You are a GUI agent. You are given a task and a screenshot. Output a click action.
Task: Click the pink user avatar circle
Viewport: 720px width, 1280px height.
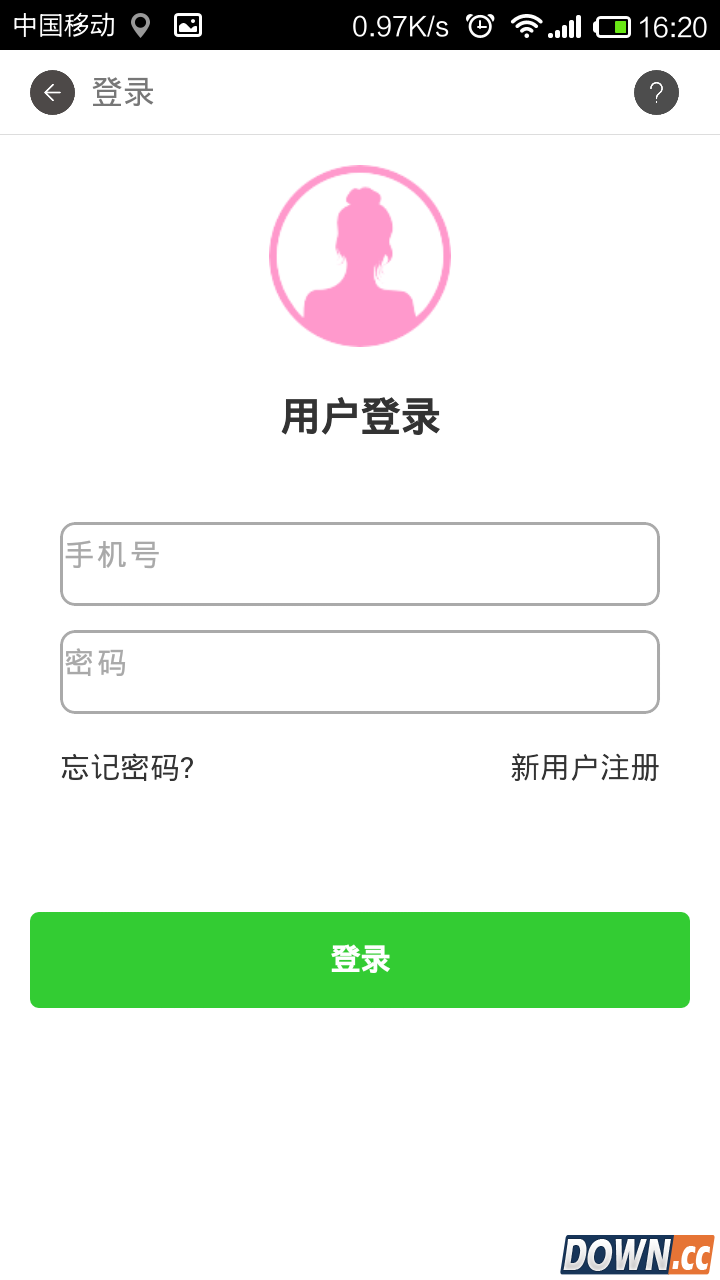[x=360, y=255]
